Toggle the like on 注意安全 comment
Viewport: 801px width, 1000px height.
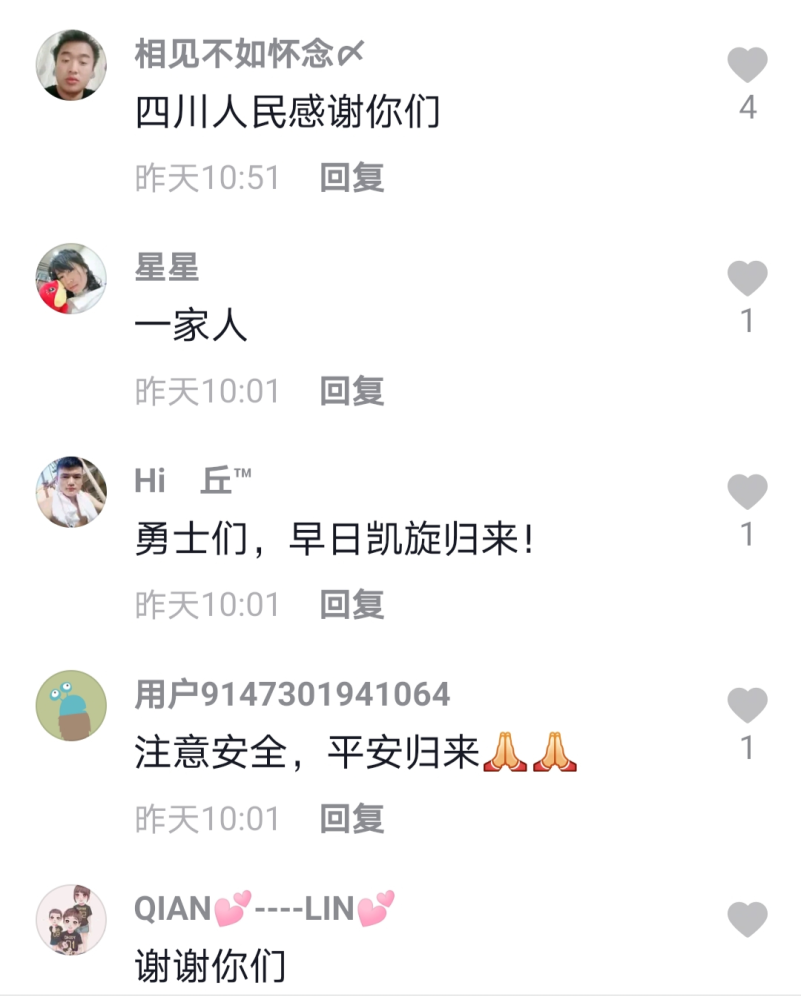746,704
